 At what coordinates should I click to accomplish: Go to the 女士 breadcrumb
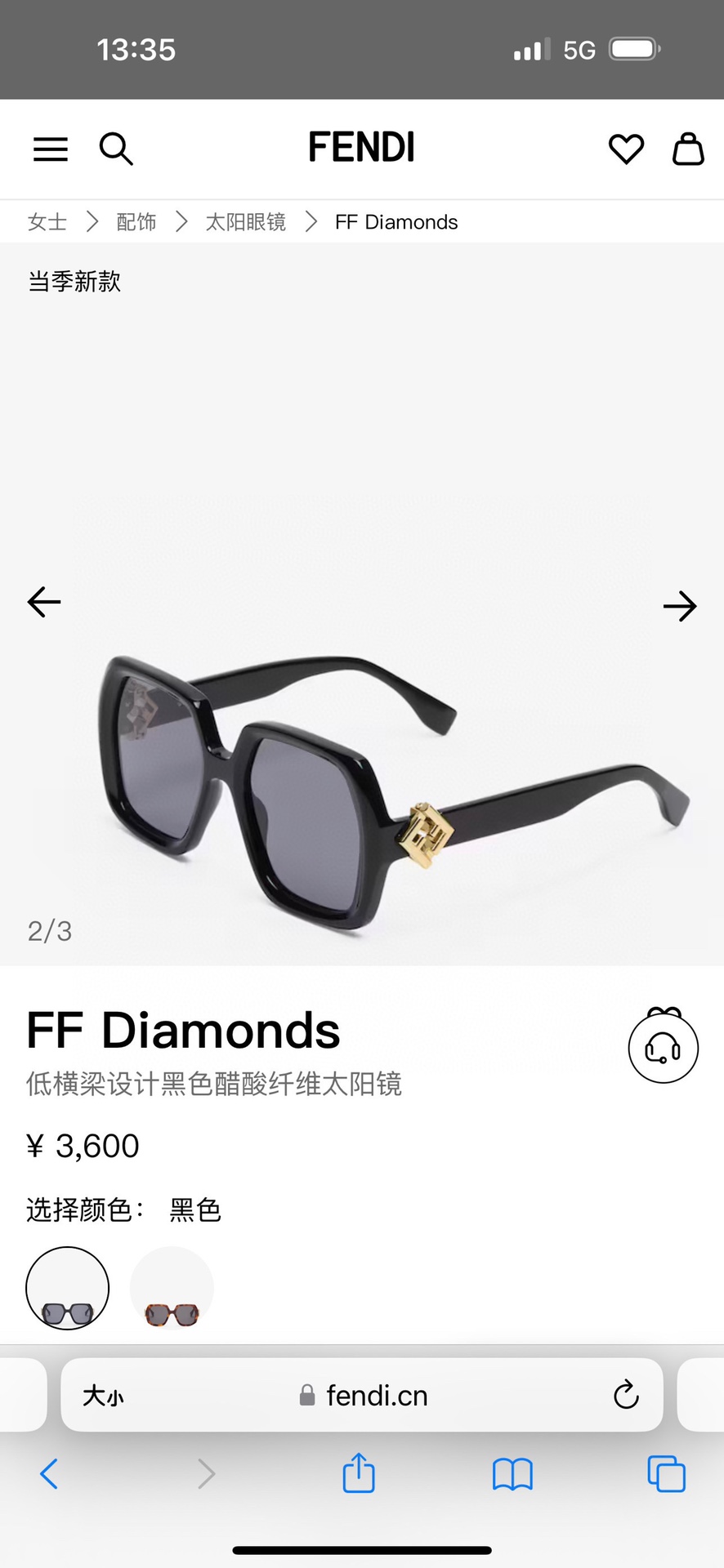(47, 222)
